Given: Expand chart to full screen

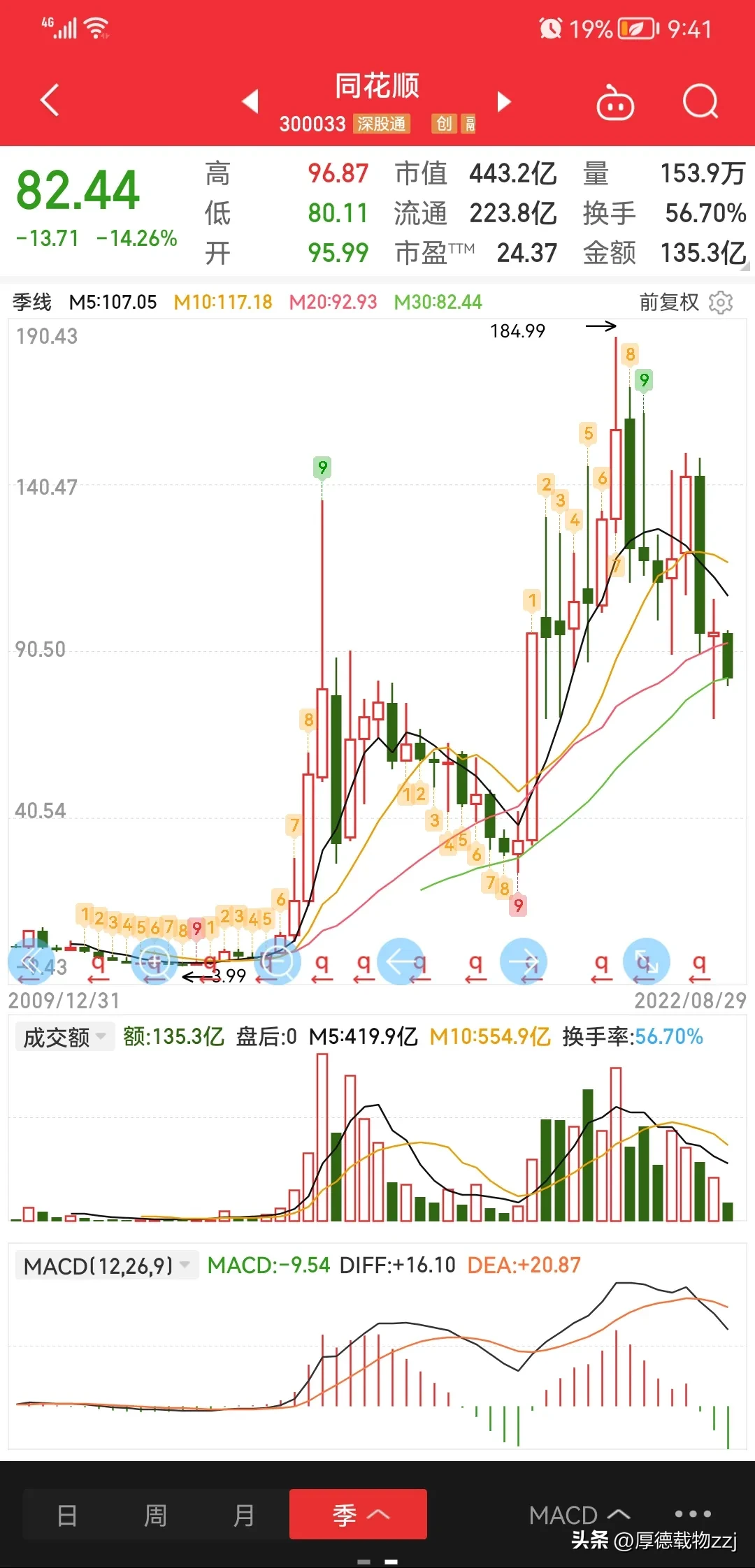Looking at the screenshot, I should click(x=647, y=961).
